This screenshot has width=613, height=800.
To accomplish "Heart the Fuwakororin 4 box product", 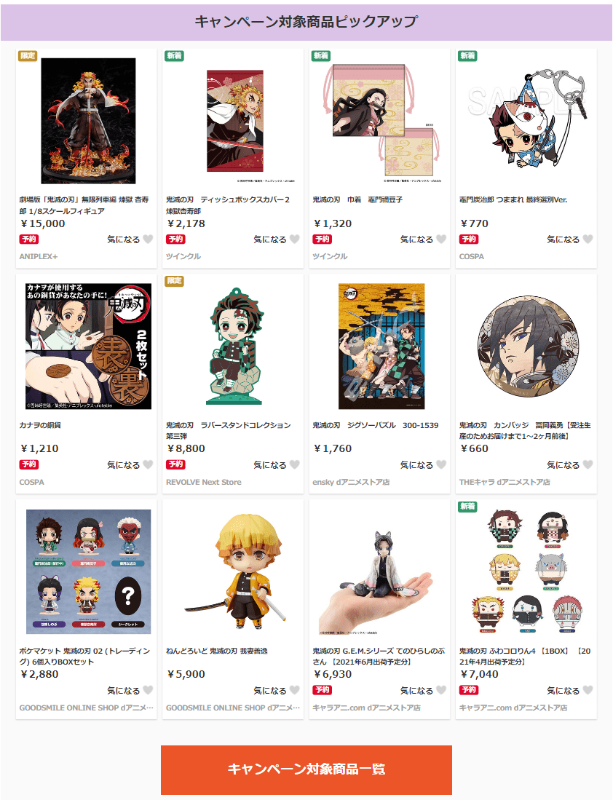I will [x=587, y=690].
